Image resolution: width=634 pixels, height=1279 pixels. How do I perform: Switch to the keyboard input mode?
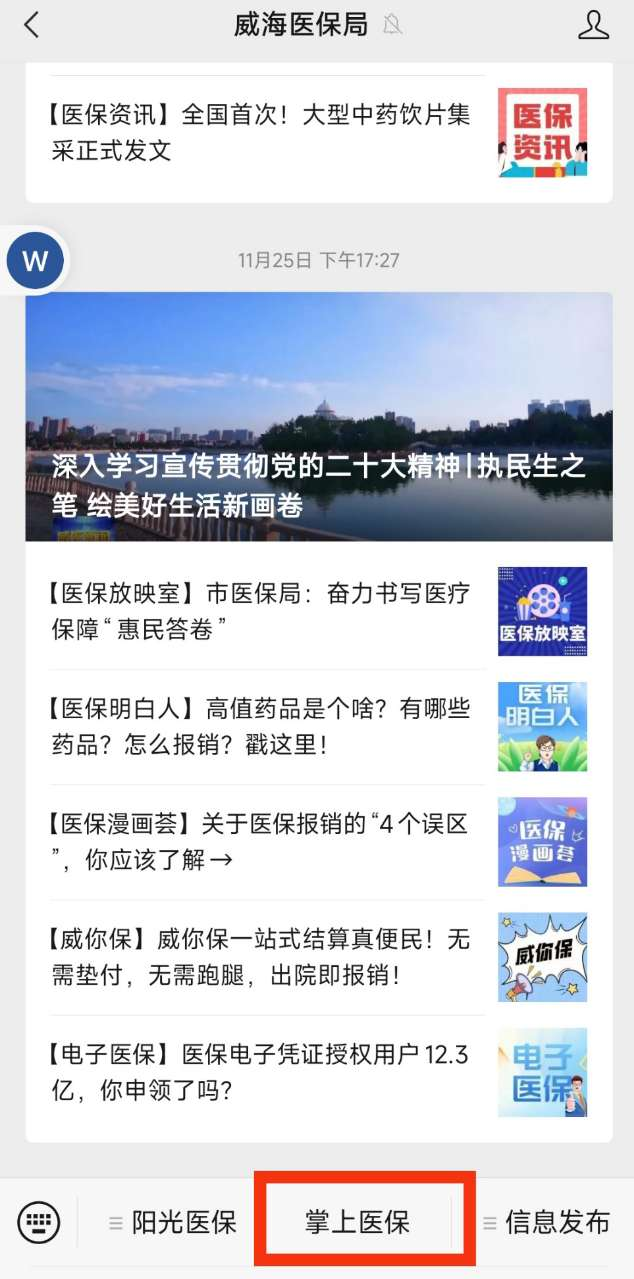tap(39, 1221)
